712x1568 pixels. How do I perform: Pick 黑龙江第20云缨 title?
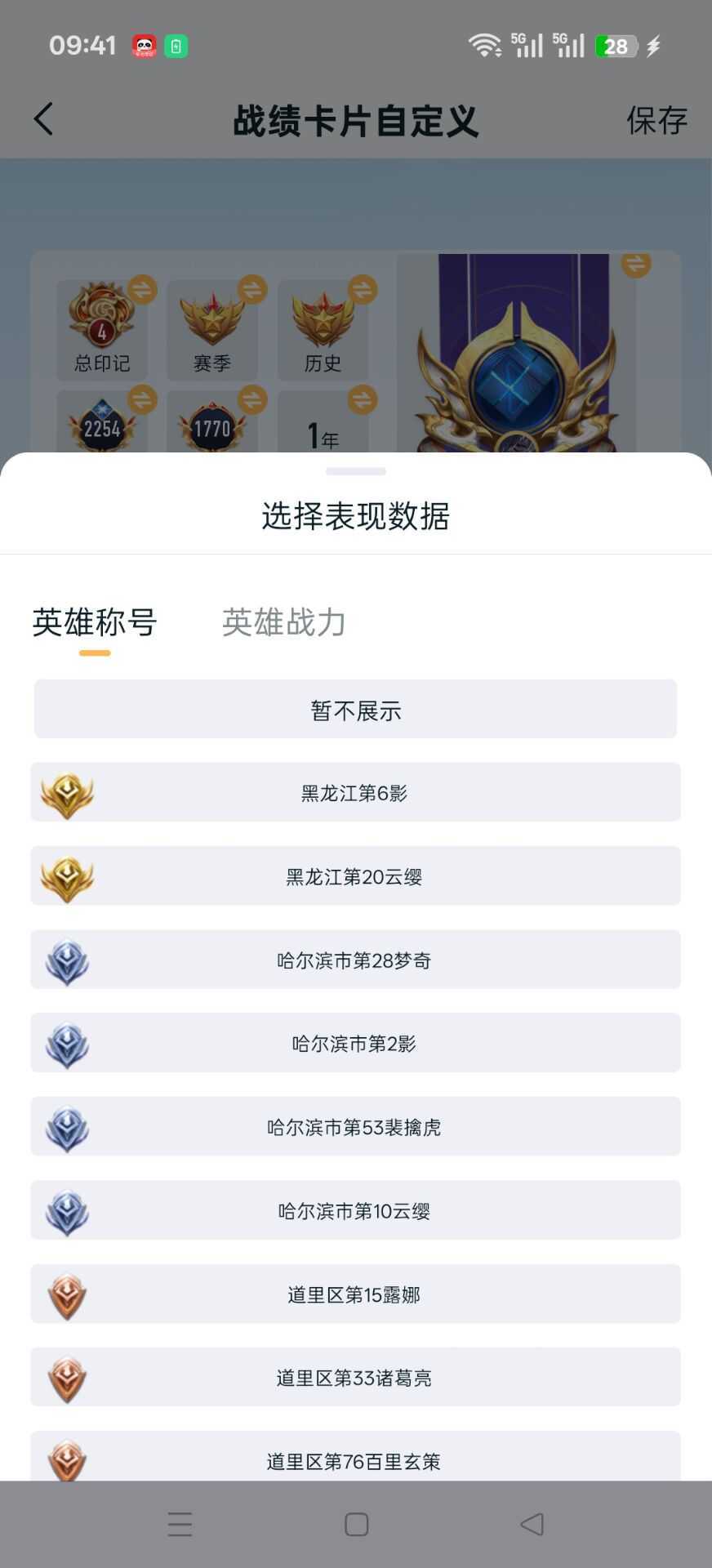355,876
